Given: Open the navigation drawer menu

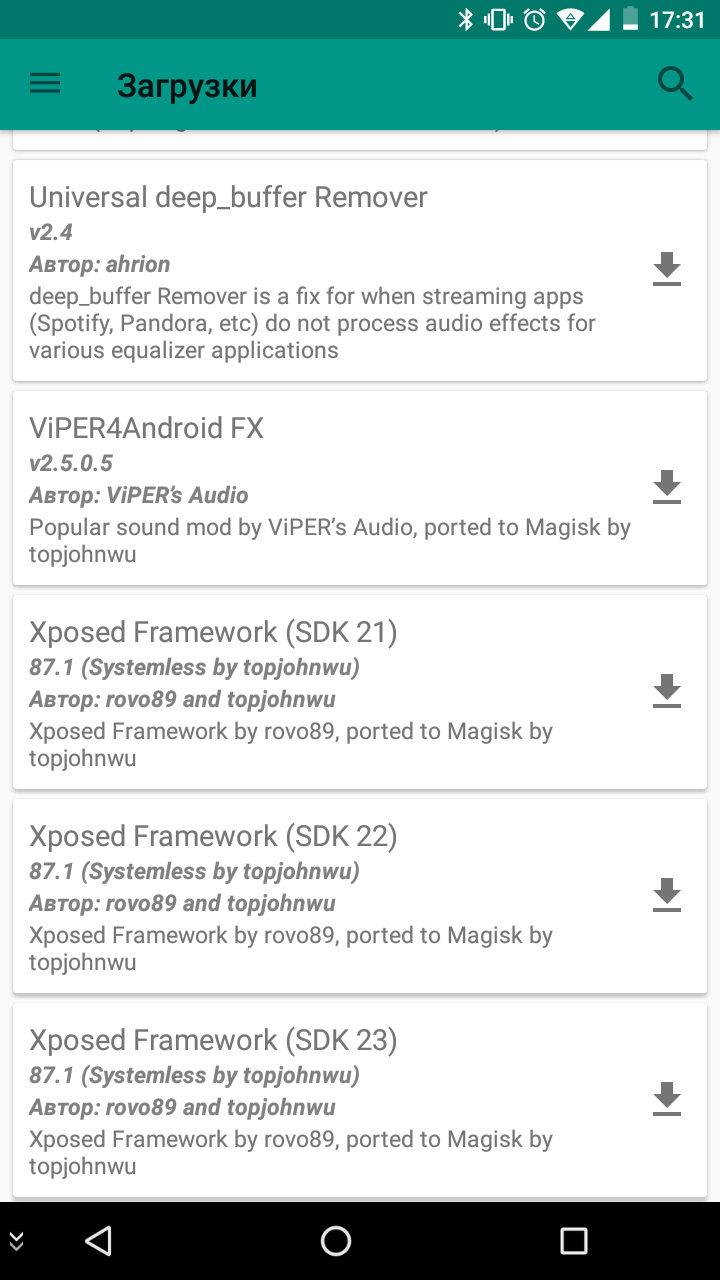Looking at the screenshot, I should coord(45,85).
